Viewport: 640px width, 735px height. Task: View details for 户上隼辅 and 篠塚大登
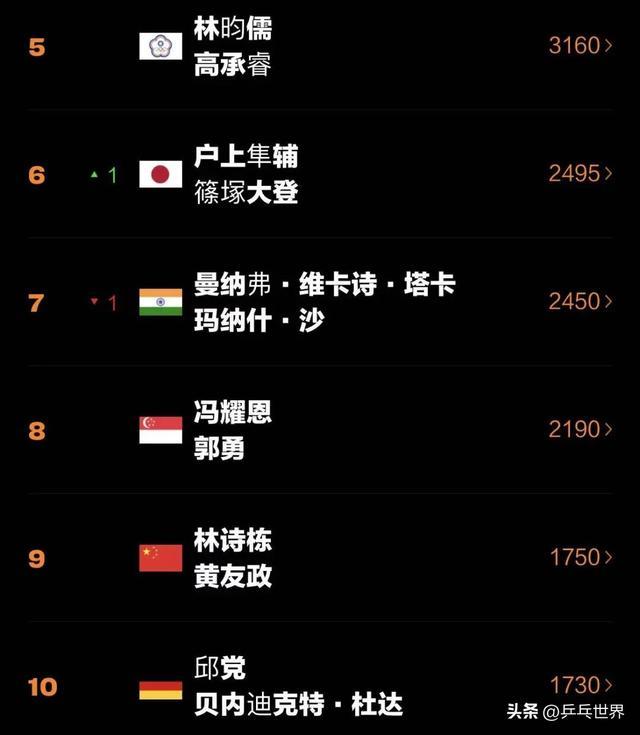[320, 174]
